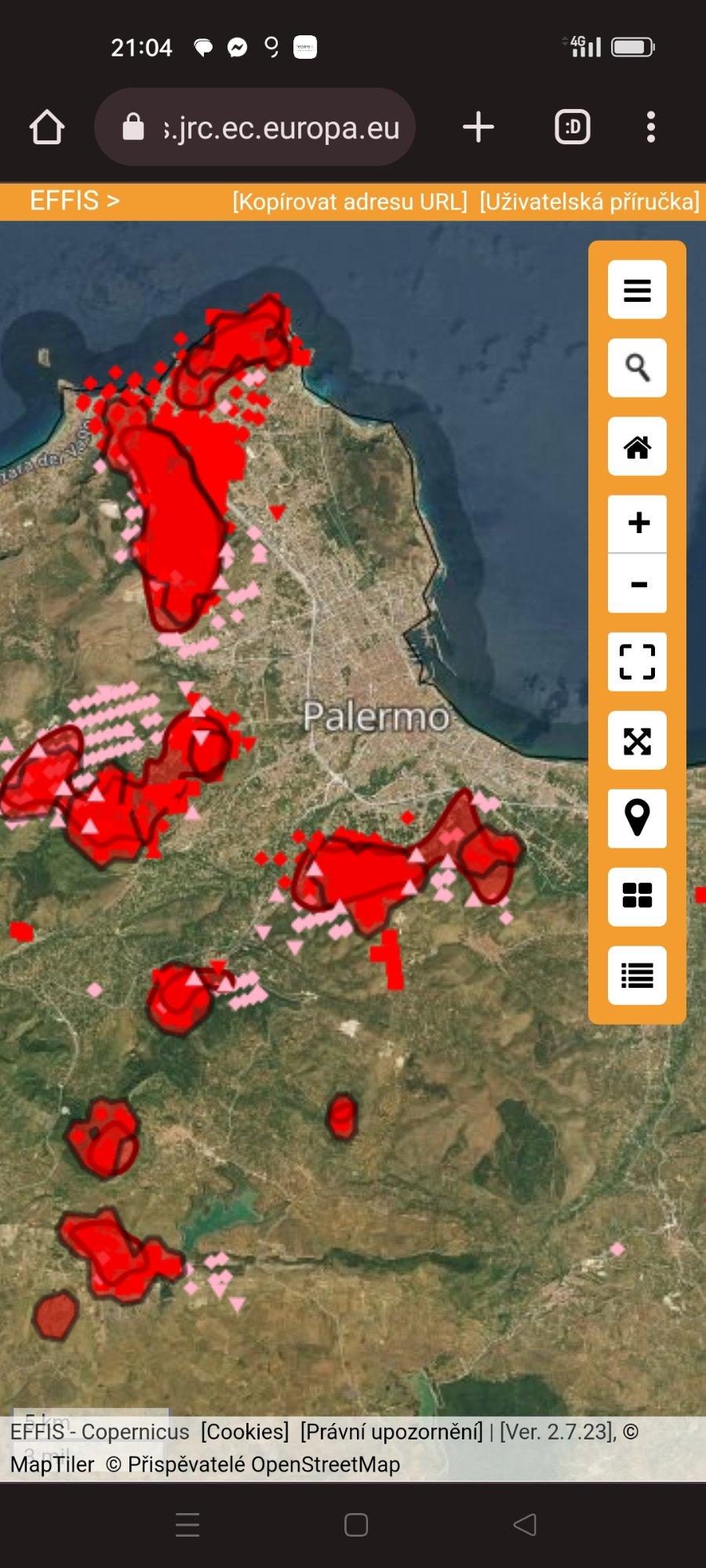This screenshot has width=706, height=1568.
Task: Open the browser overflow menu
Action: pyautogui.click(x=650, y=127)
